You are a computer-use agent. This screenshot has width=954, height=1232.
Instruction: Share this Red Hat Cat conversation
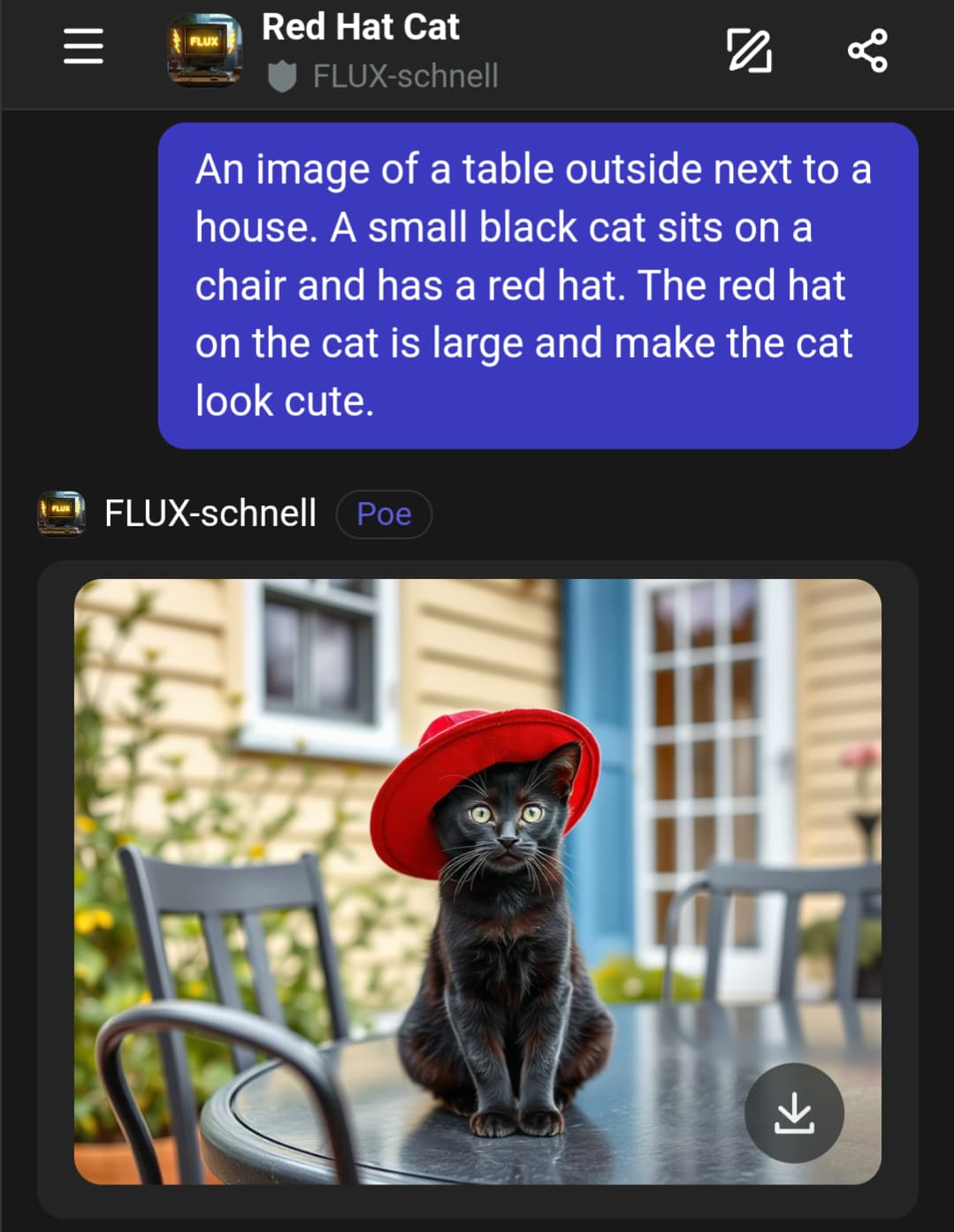click(867, 50)
